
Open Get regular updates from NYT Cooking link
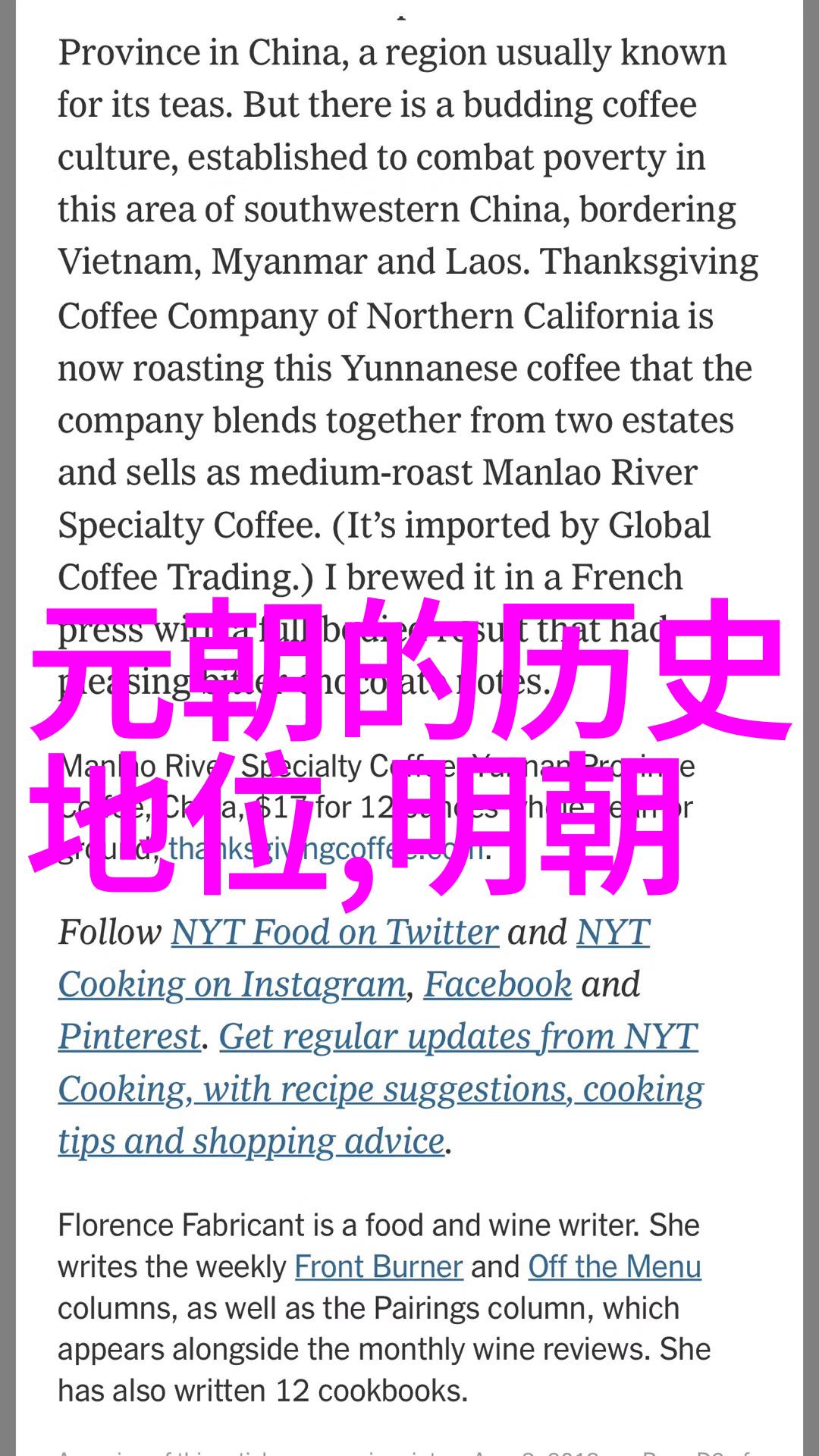tap(458, 1037)
